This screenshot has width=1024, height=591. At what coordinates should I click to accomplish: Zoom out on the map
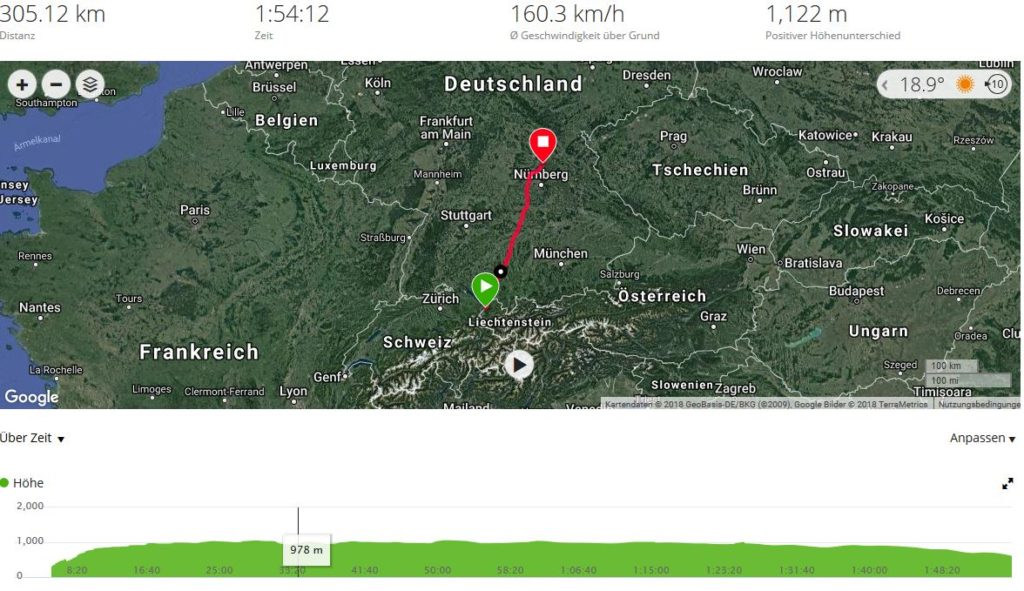56,85
